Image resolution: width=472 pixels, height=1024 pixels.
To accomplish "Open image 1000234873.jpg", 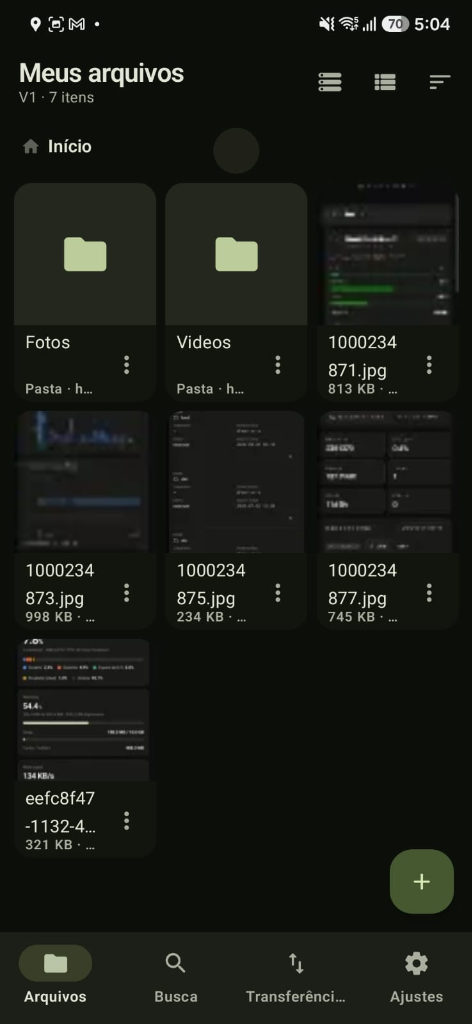I will (85, 520).
